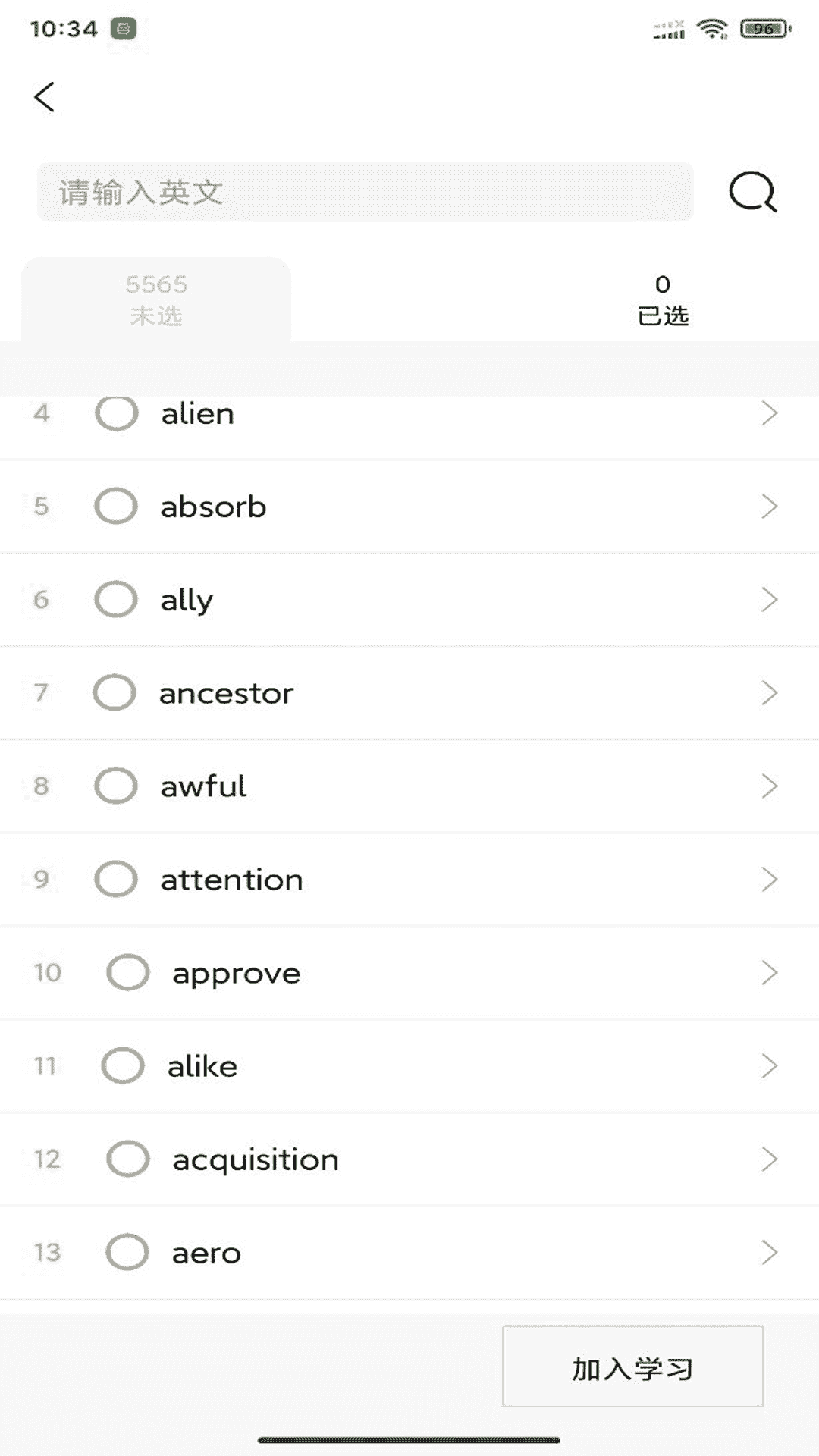This screenshot has height=1456, width=819.
Task: Open details chevron for acquisition
Action: pos(769,1159)
